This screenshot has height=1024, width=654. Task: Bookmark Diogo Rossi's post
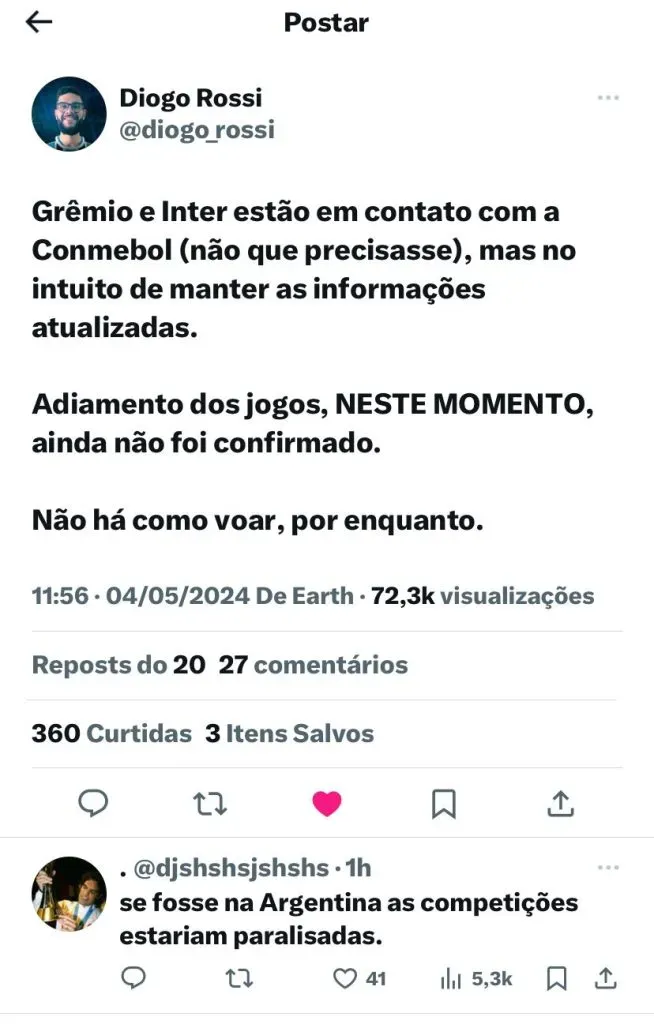[444, 803]
